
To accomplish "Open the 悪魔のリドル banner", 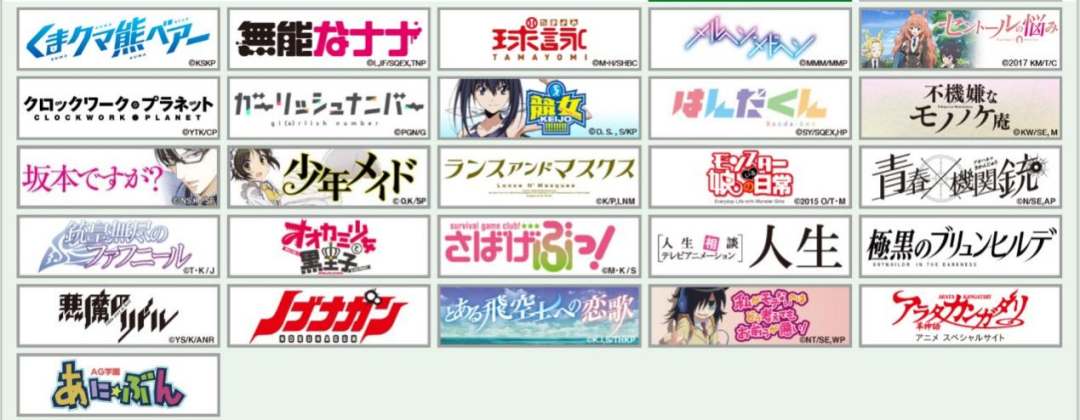I will (x=118, y=316).
